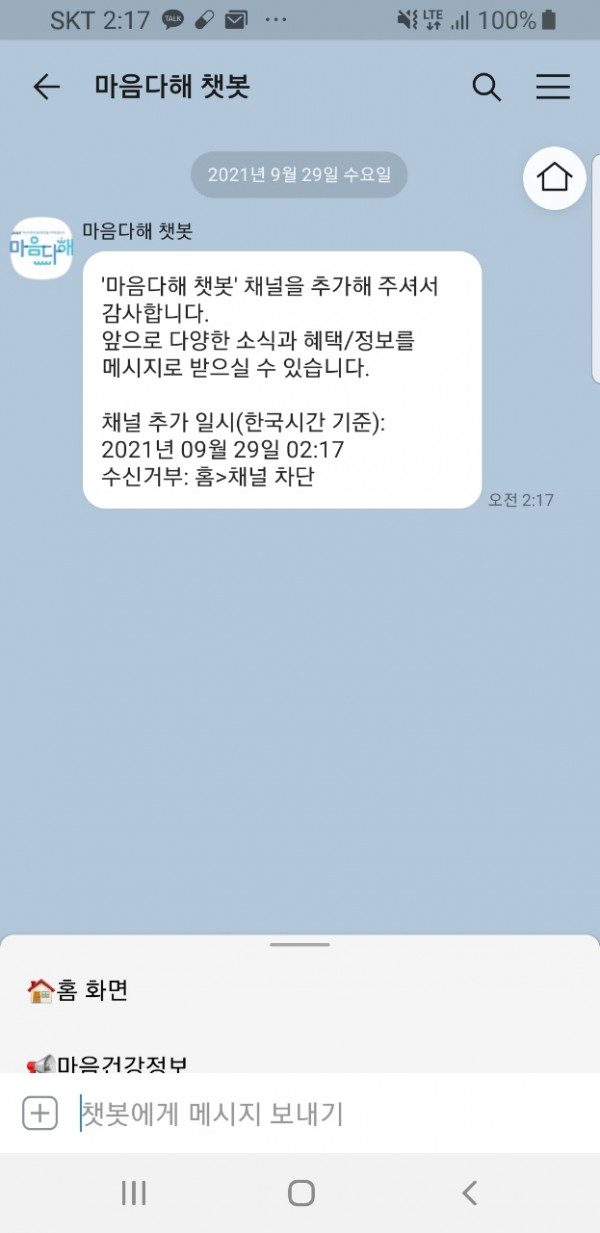Tap the bottom sheet drag handle

(x=300, y=944)
